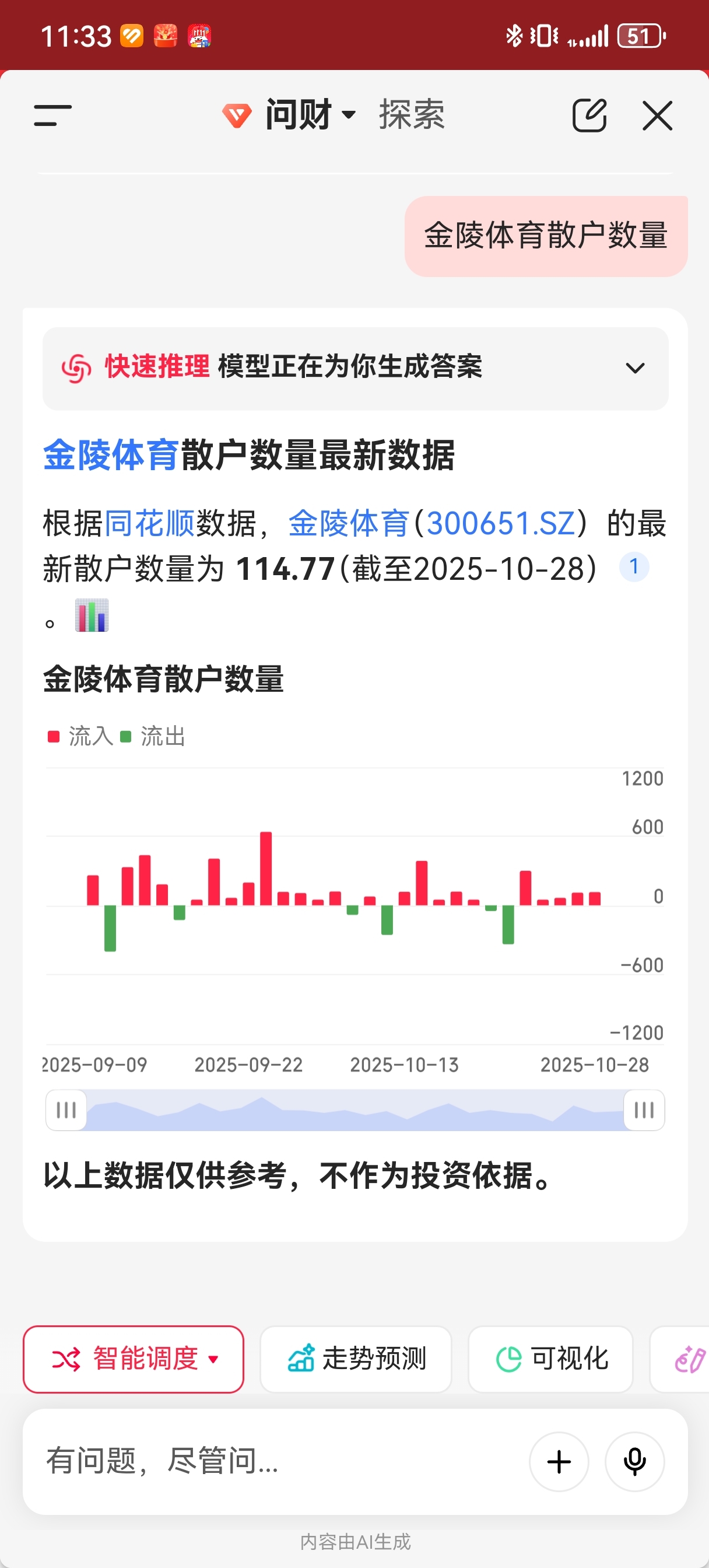Select the 可视化 chip

(551, 1359)
